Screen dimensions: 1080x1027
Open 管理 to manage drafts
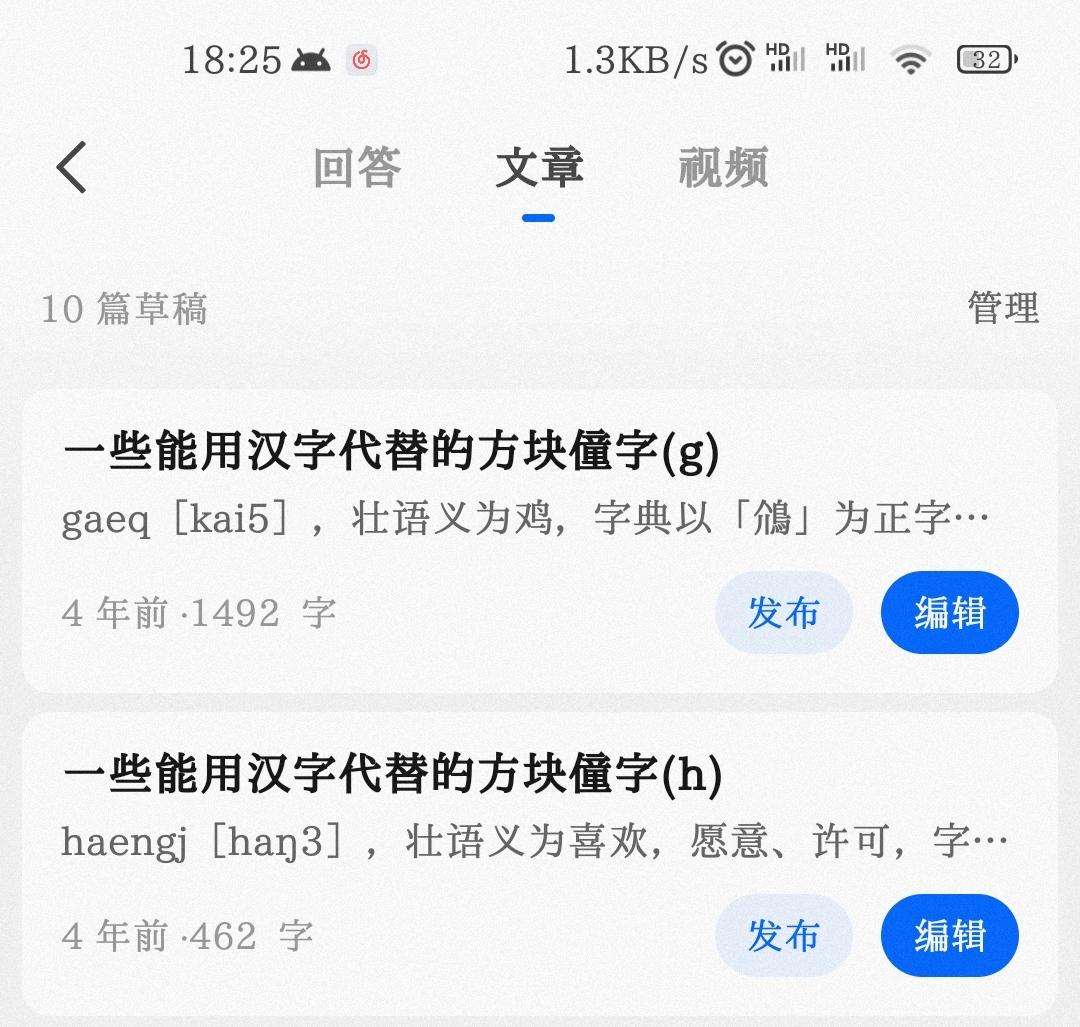click(1002, 308)
